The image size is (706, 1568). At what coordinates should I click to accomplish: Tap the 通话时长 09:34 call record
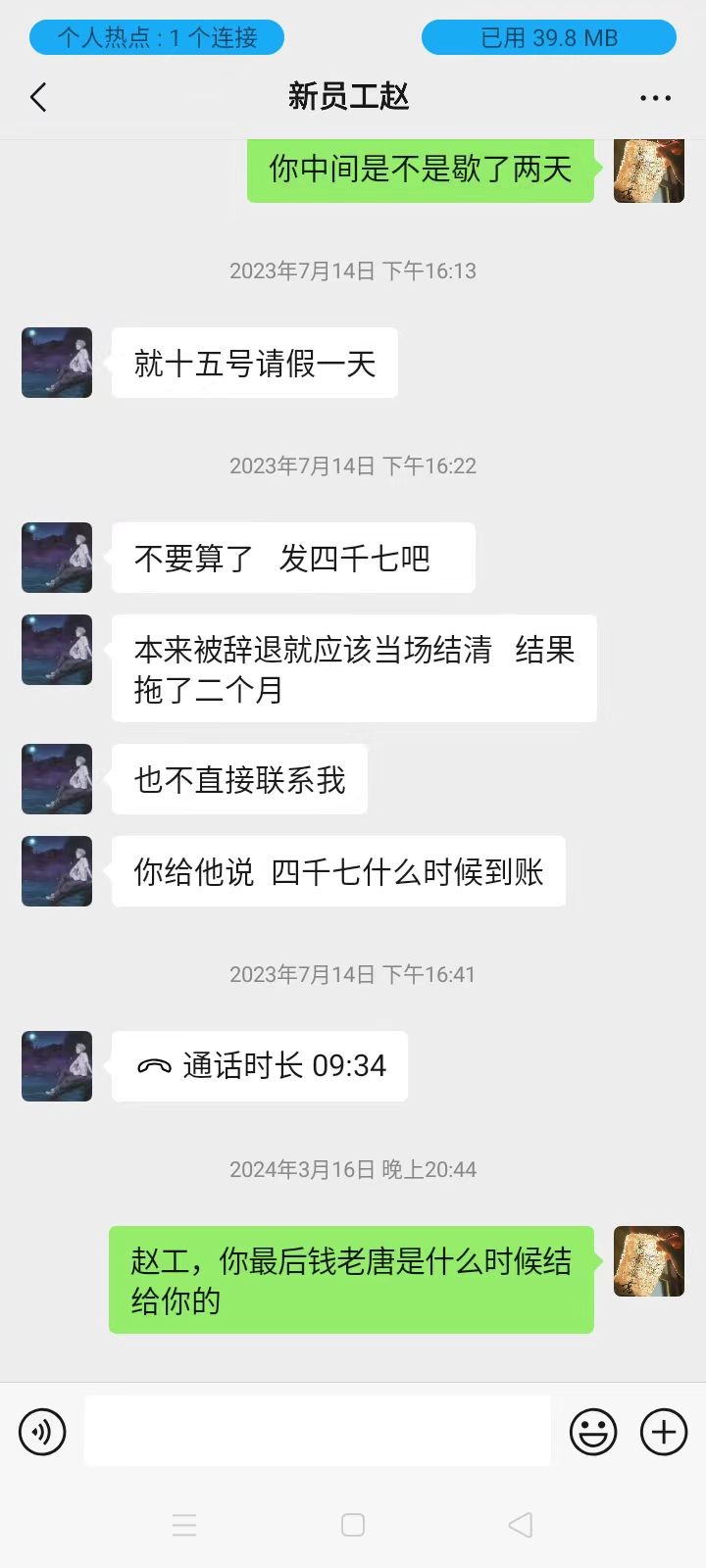260,1065
